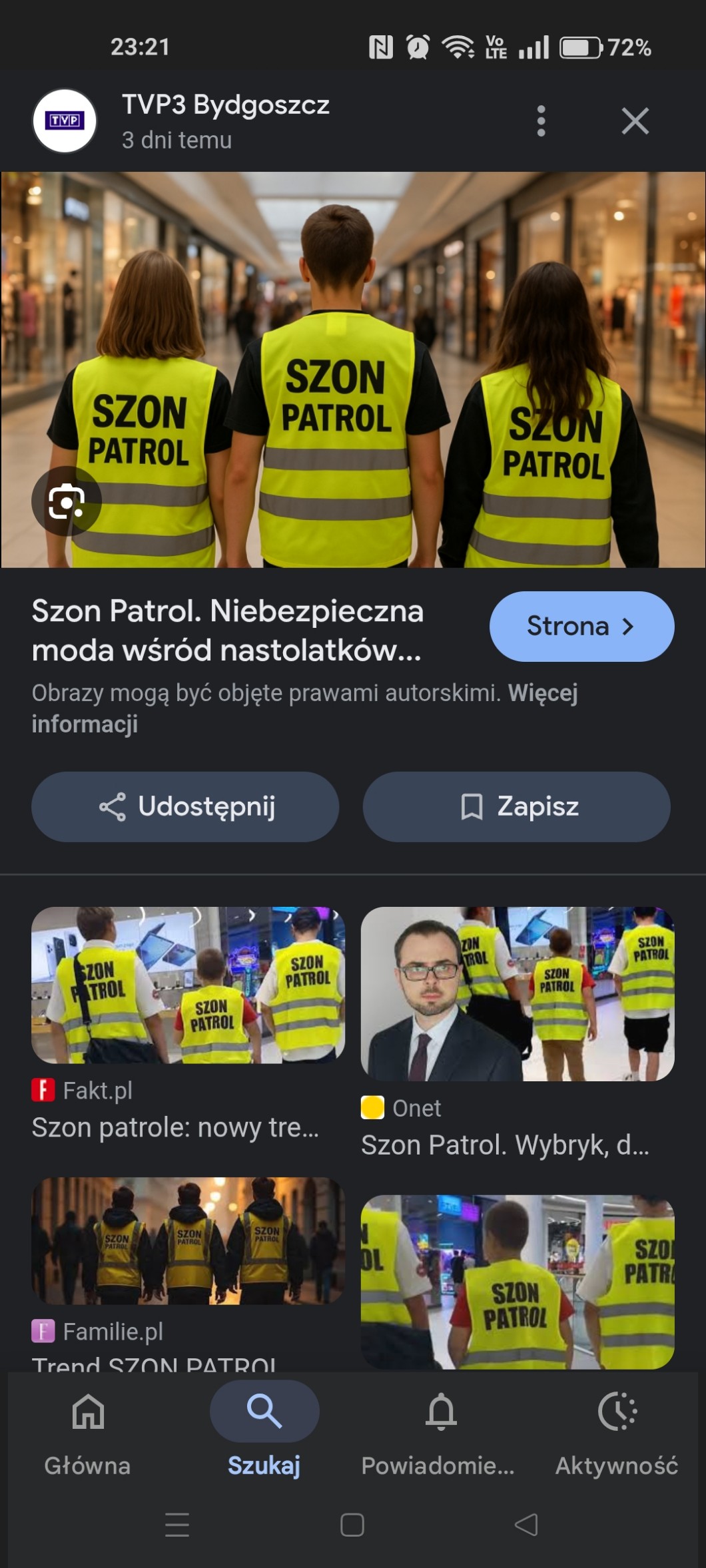This screenshot has height=1568, width=706.
Task: Open the three-dot overflow menu
Action: pos(541,121)
